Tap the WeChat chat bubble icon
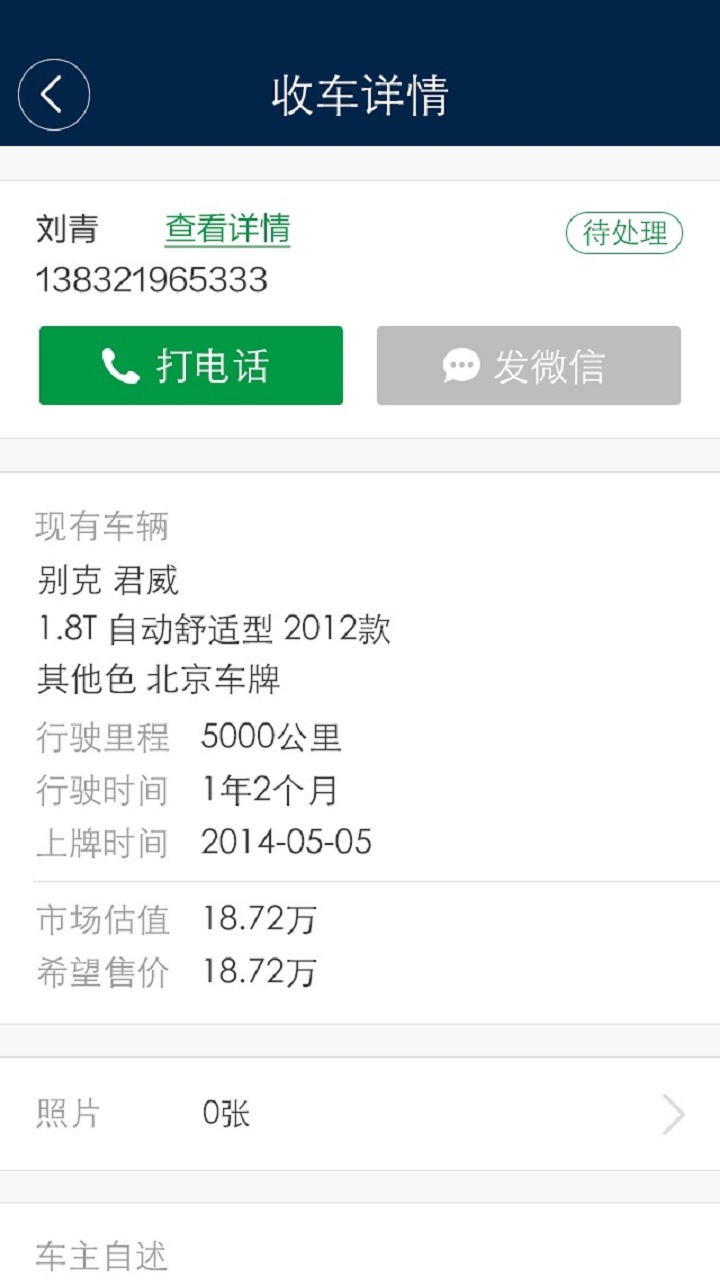 tap(461, 366)
